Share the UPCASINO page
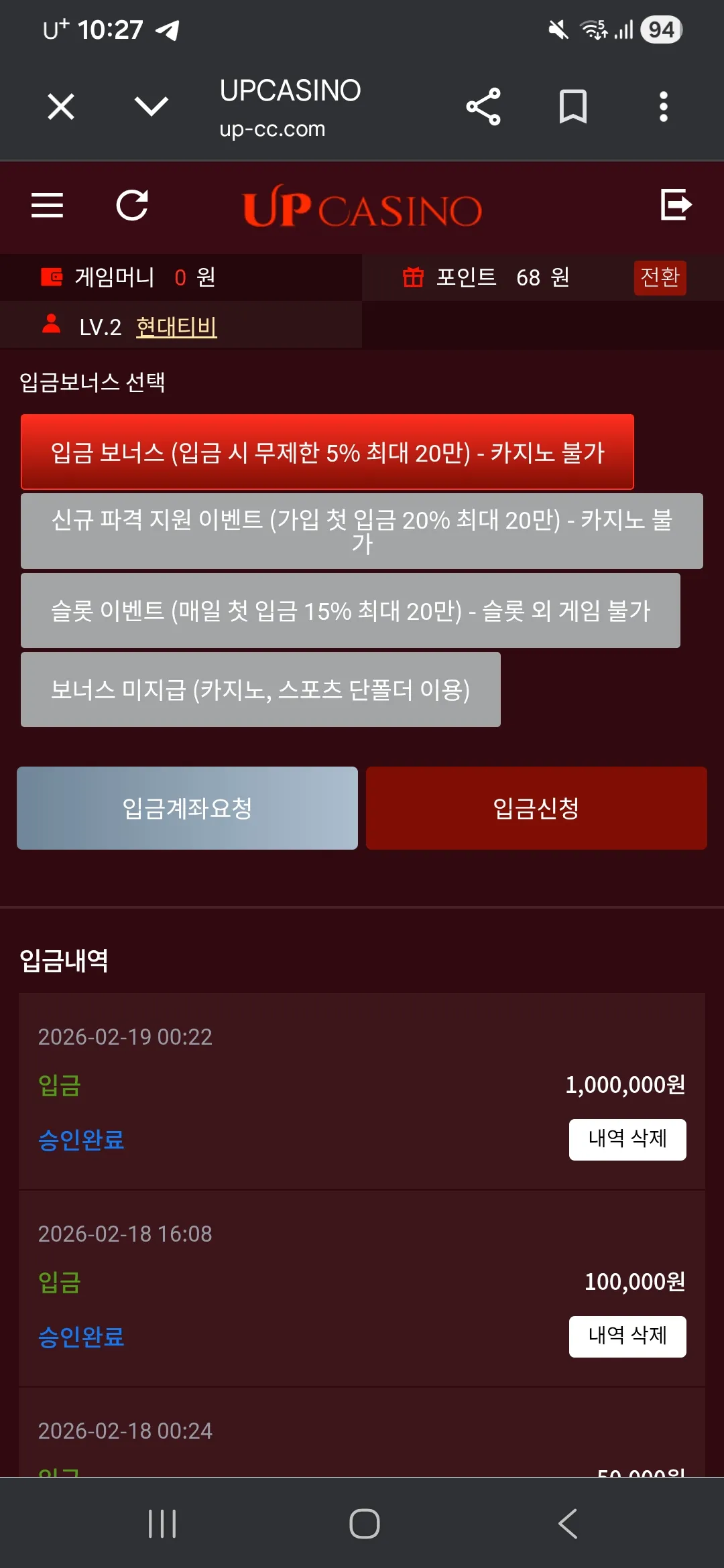This screenshot has height=1568, width=724. (x=483, y=107)
